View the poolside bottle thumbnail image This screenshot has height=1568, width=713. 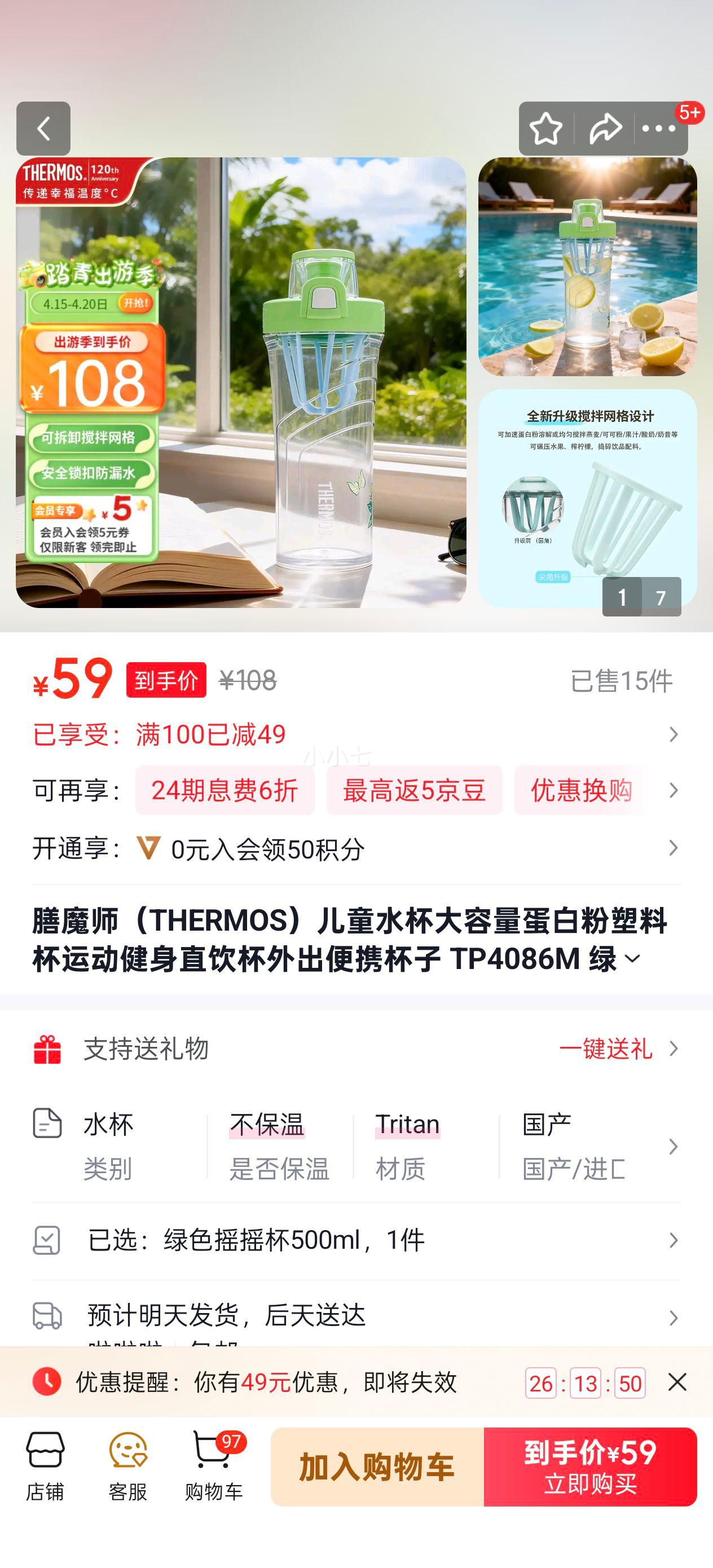pos(588,268)
